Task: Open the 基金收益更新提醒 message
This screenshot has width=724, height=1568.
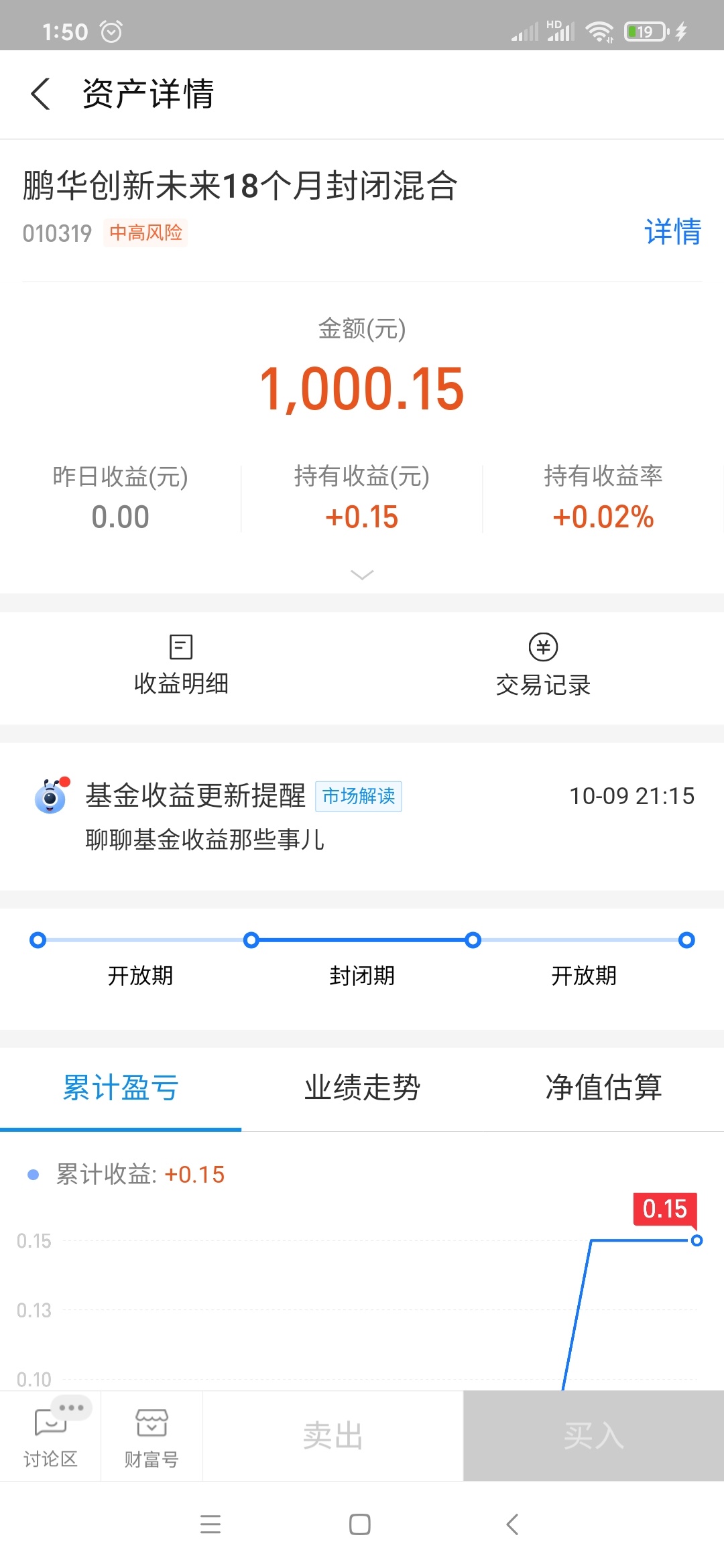Action: coord(362,816)
